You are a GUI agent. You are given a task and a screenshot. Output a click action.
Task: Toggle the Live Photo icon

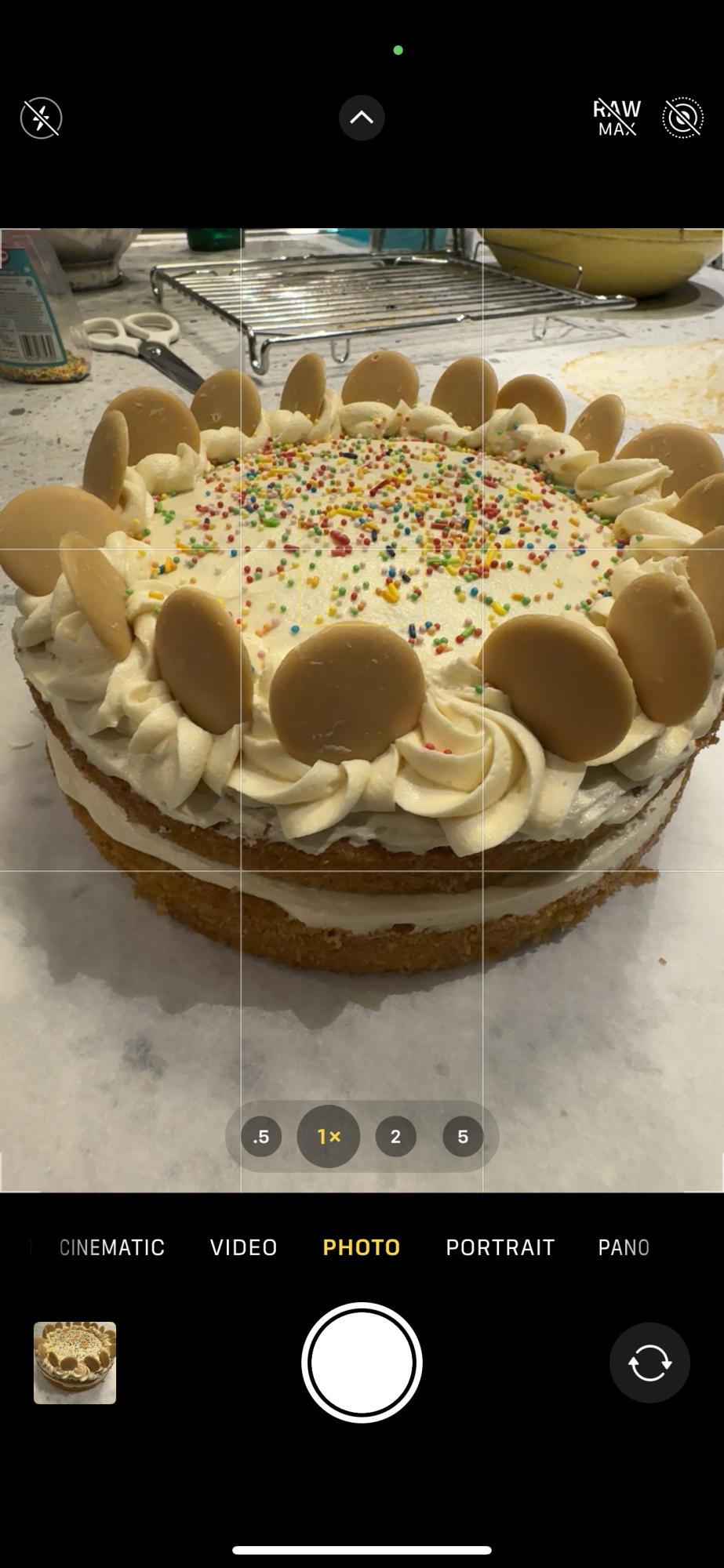pos(682,118)
